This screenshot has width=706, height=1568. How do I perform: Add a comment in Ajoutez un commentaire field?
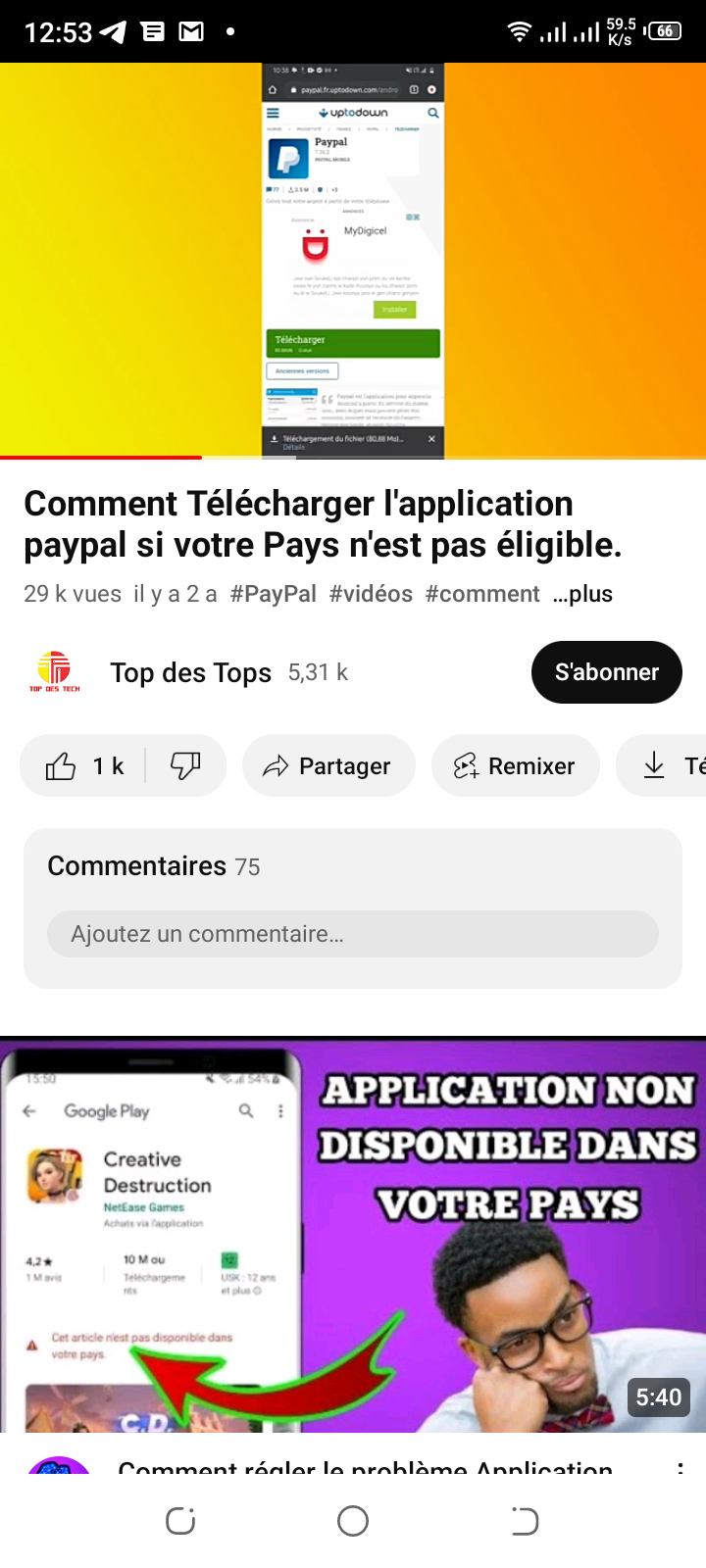[353, 934]
